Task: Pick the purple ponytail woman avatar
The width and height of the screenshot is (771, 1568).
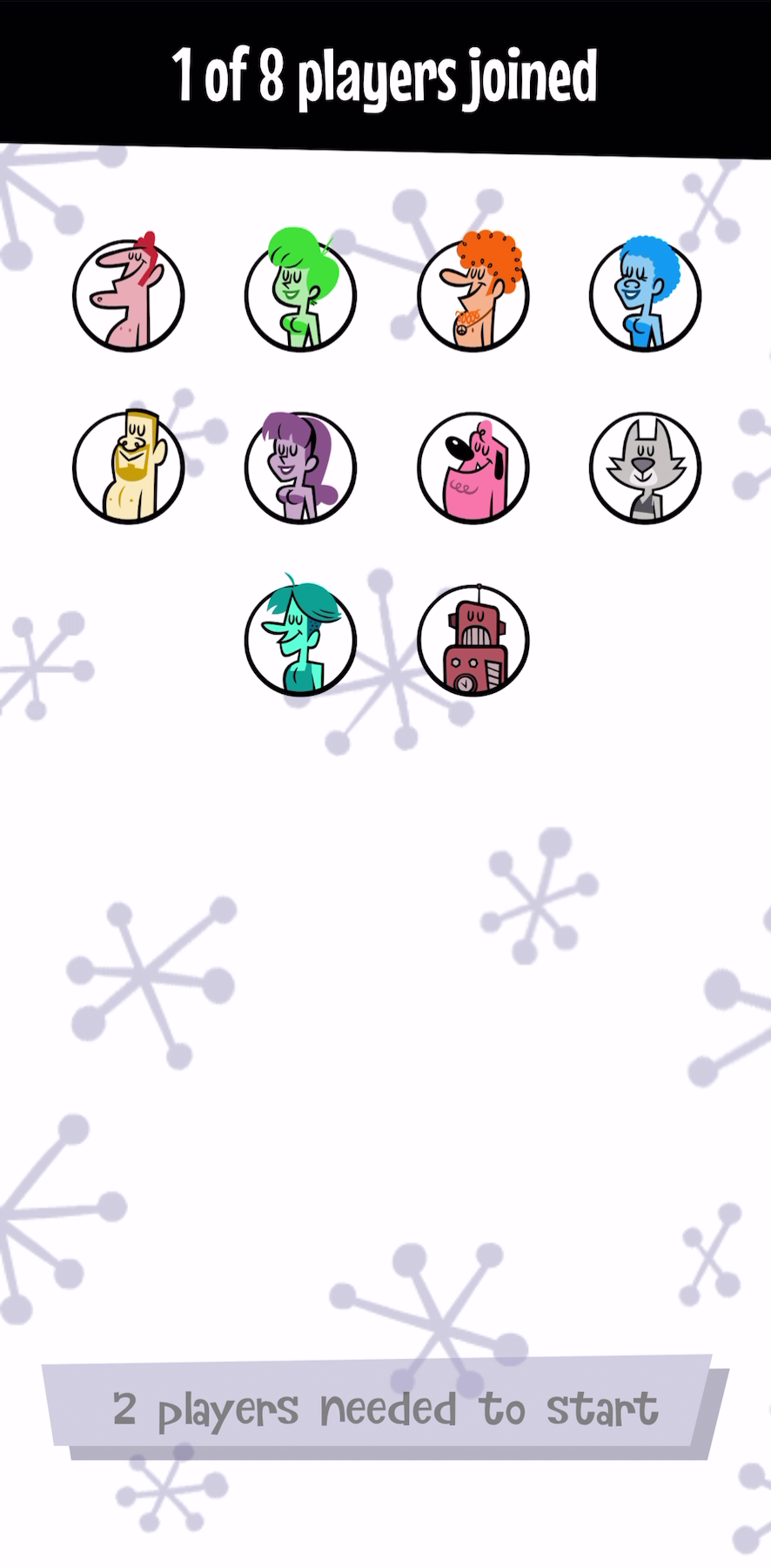Action: pyautogui.click(x=300, y=468)
